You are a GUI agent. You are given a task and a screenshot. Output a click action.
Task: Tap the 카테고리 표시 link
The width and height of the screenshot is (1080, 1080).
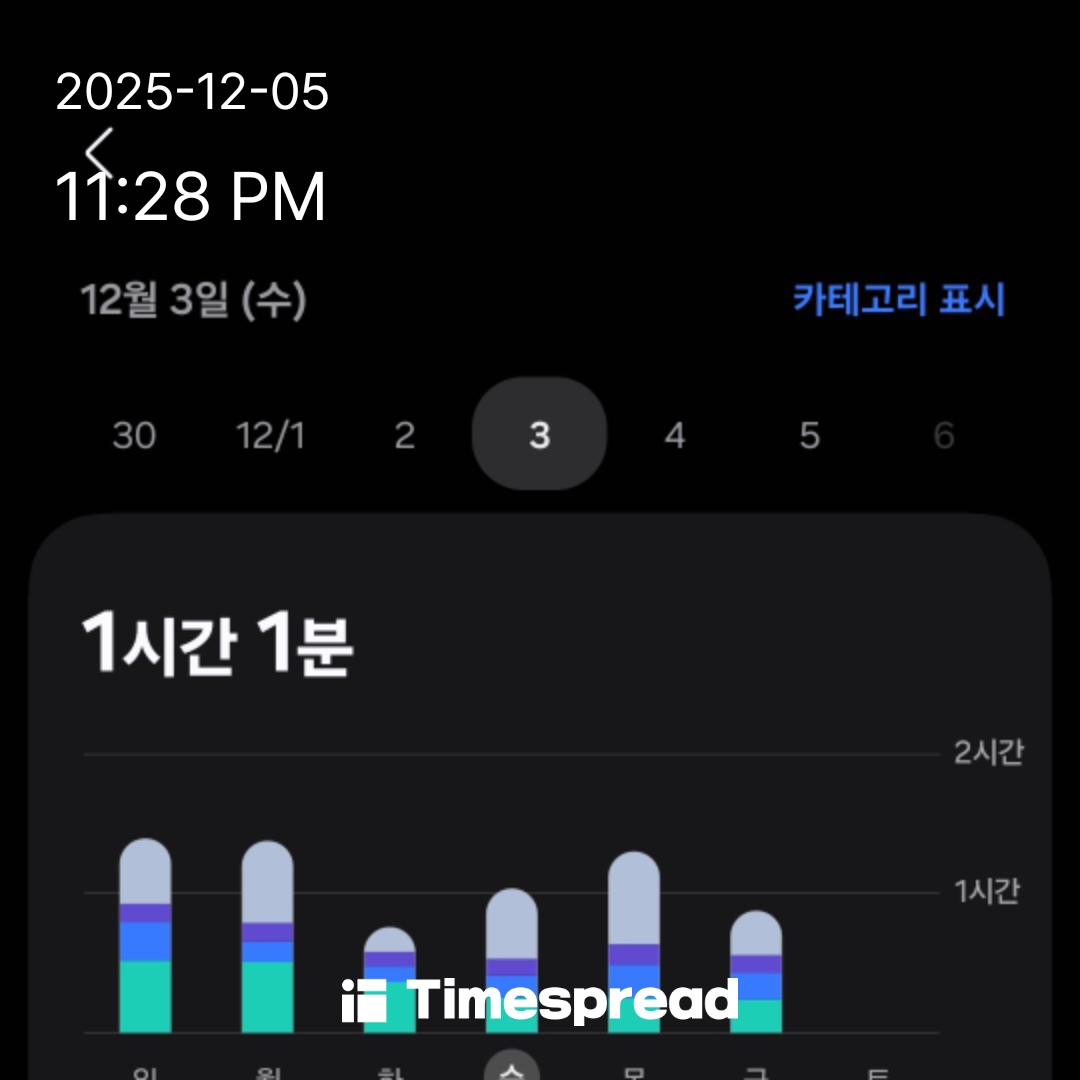tap(898, 300)
